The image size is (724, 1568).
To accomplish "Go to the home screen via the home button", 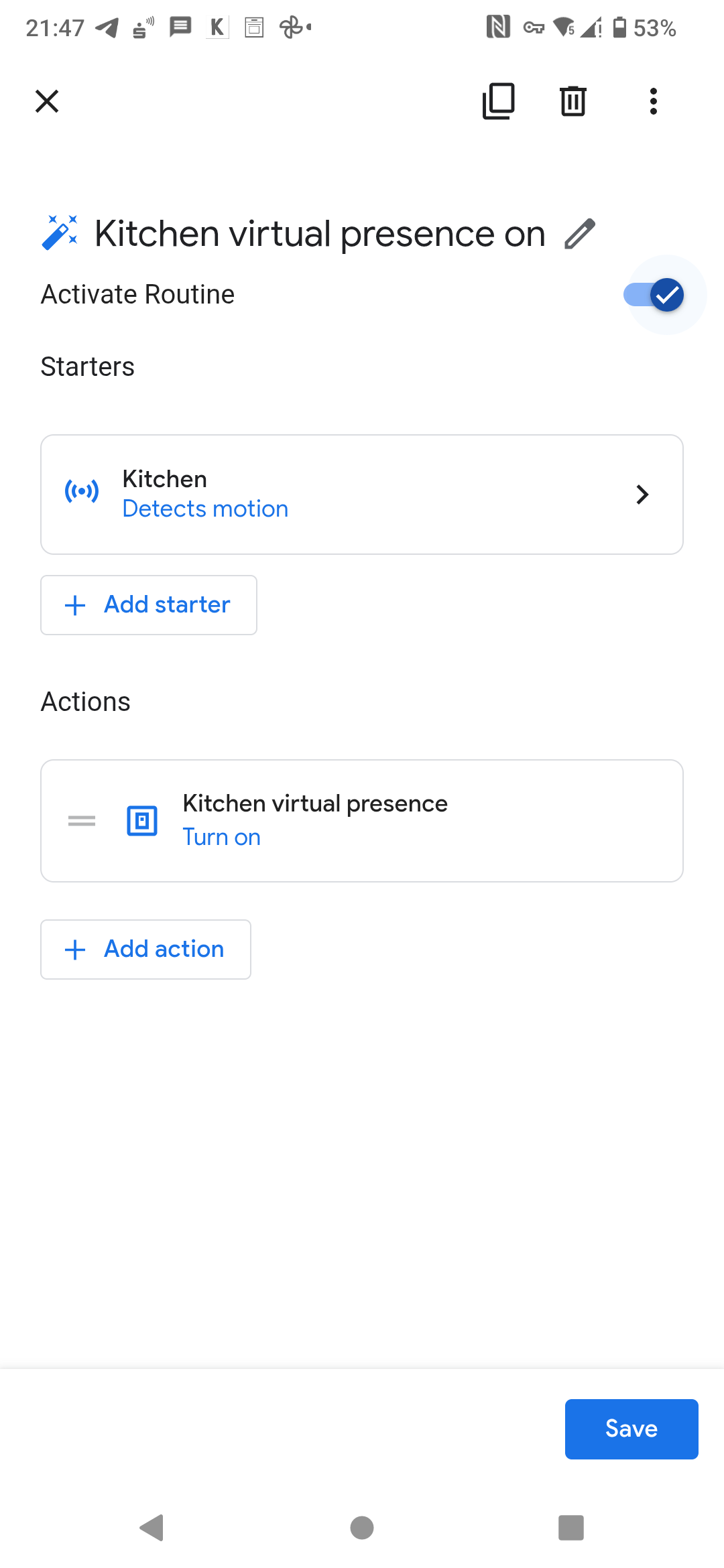I will pos(362,1528).
